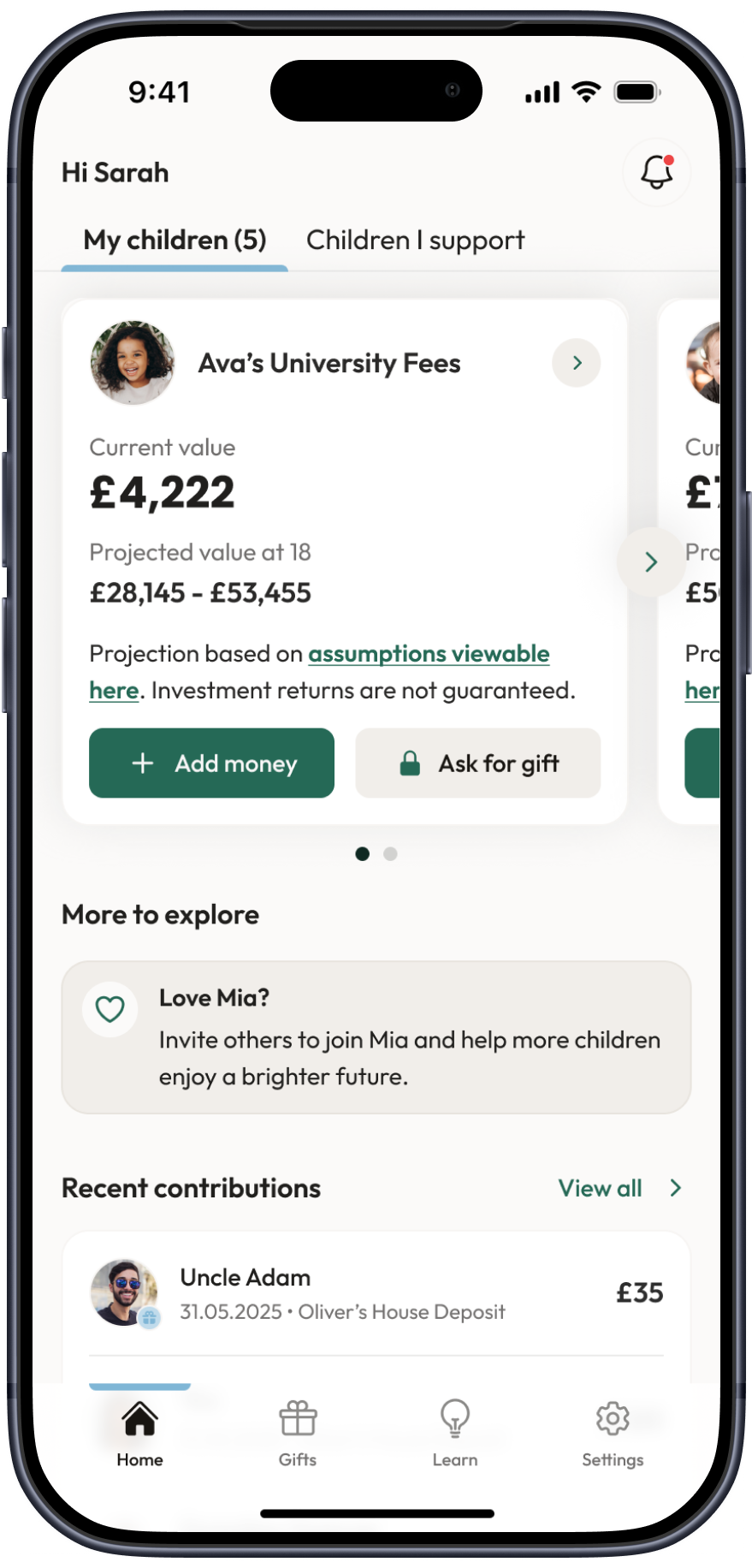Tap Add money for Ava's fund

(211, 763)
